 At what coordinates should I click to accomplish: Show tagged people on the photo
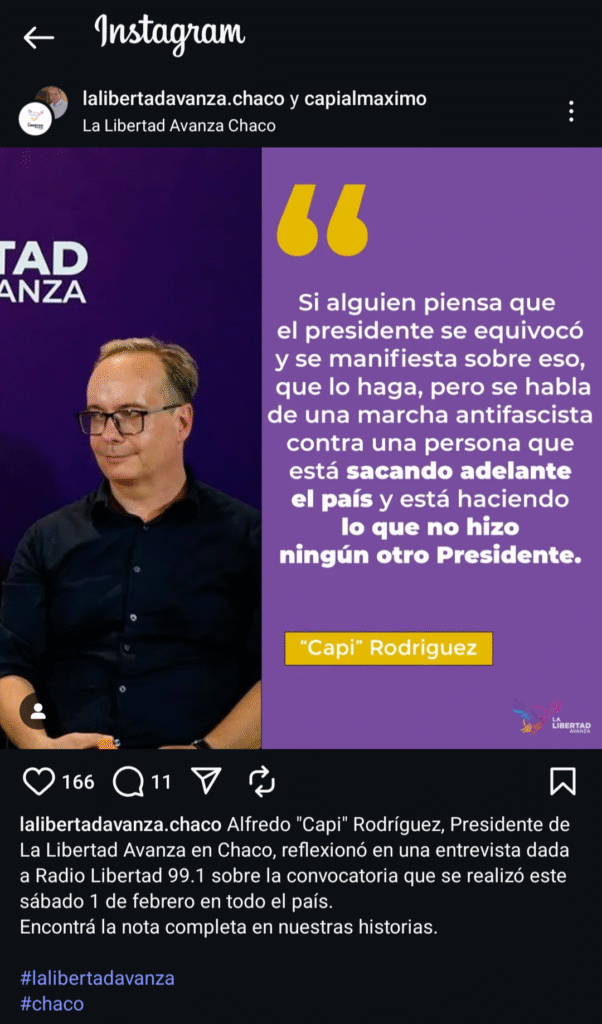[x=38, y=711]
